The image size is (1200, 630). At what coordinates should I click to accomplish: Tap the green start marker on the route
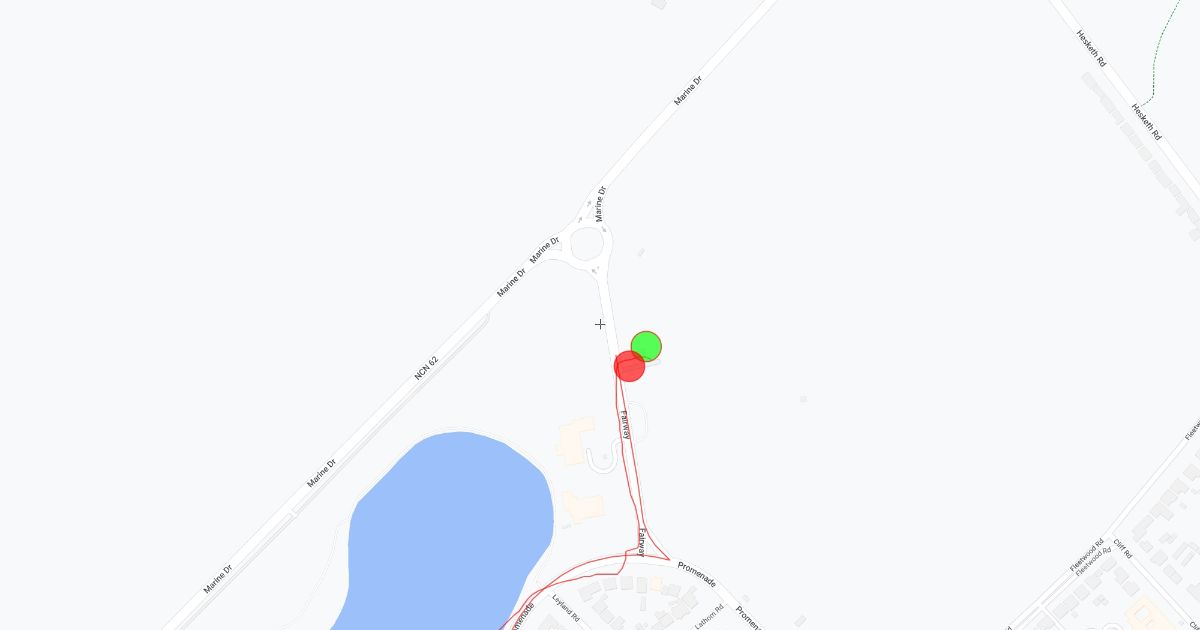click(x=647, y=345)
